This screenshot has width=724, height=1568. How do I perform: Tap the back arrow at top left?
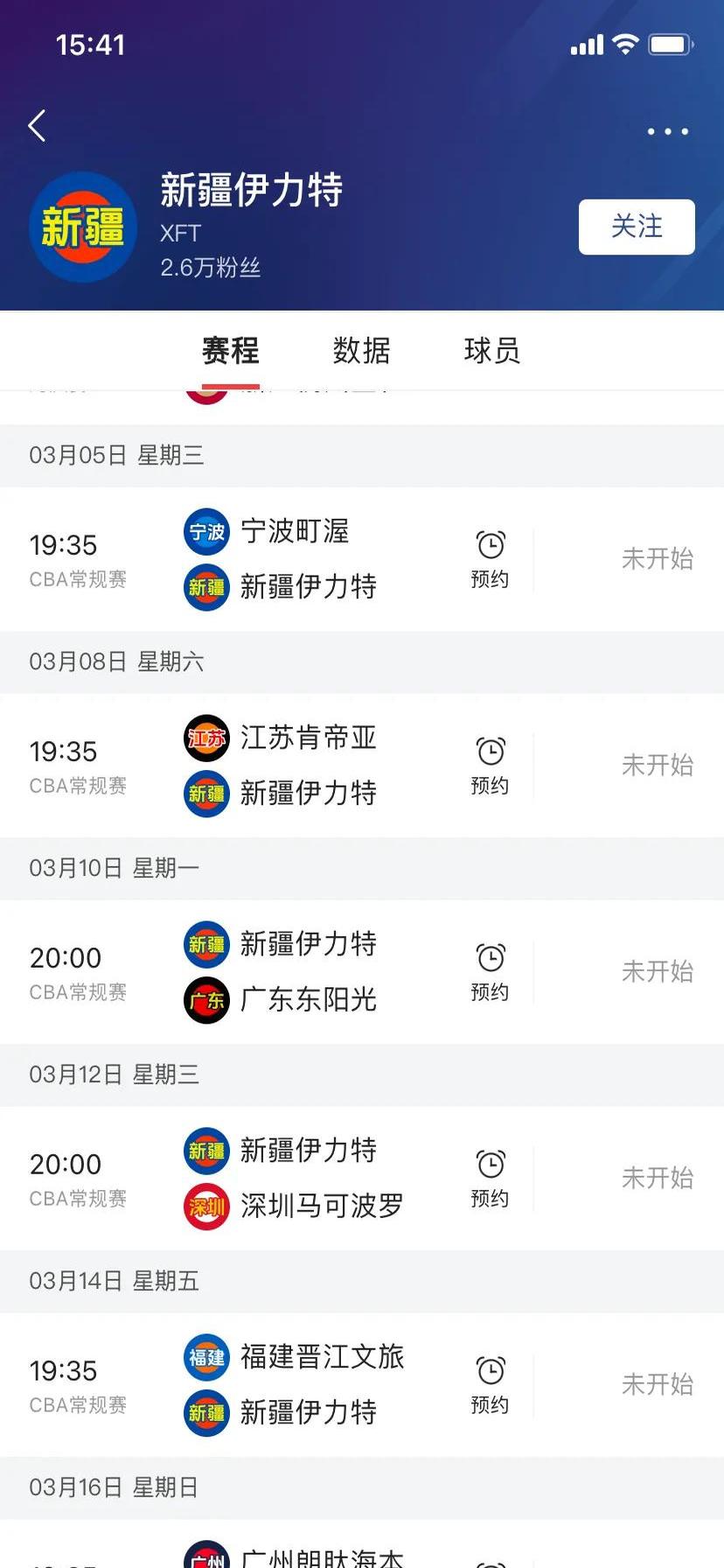coord(36,126)
